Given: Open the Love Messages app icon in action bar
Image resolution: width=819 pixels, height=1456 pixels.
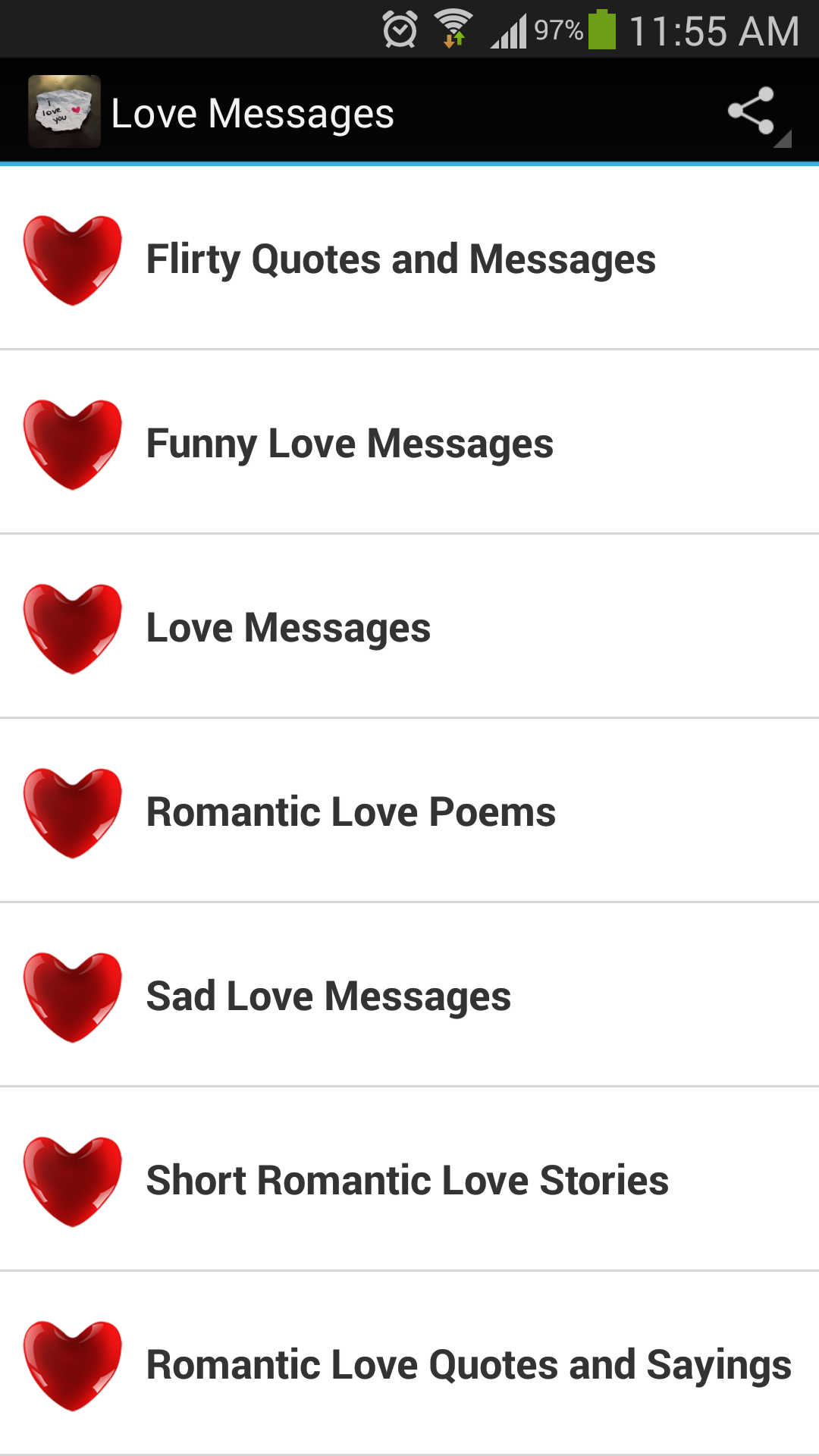Looking at the screenshot, I should click(64, 112).
